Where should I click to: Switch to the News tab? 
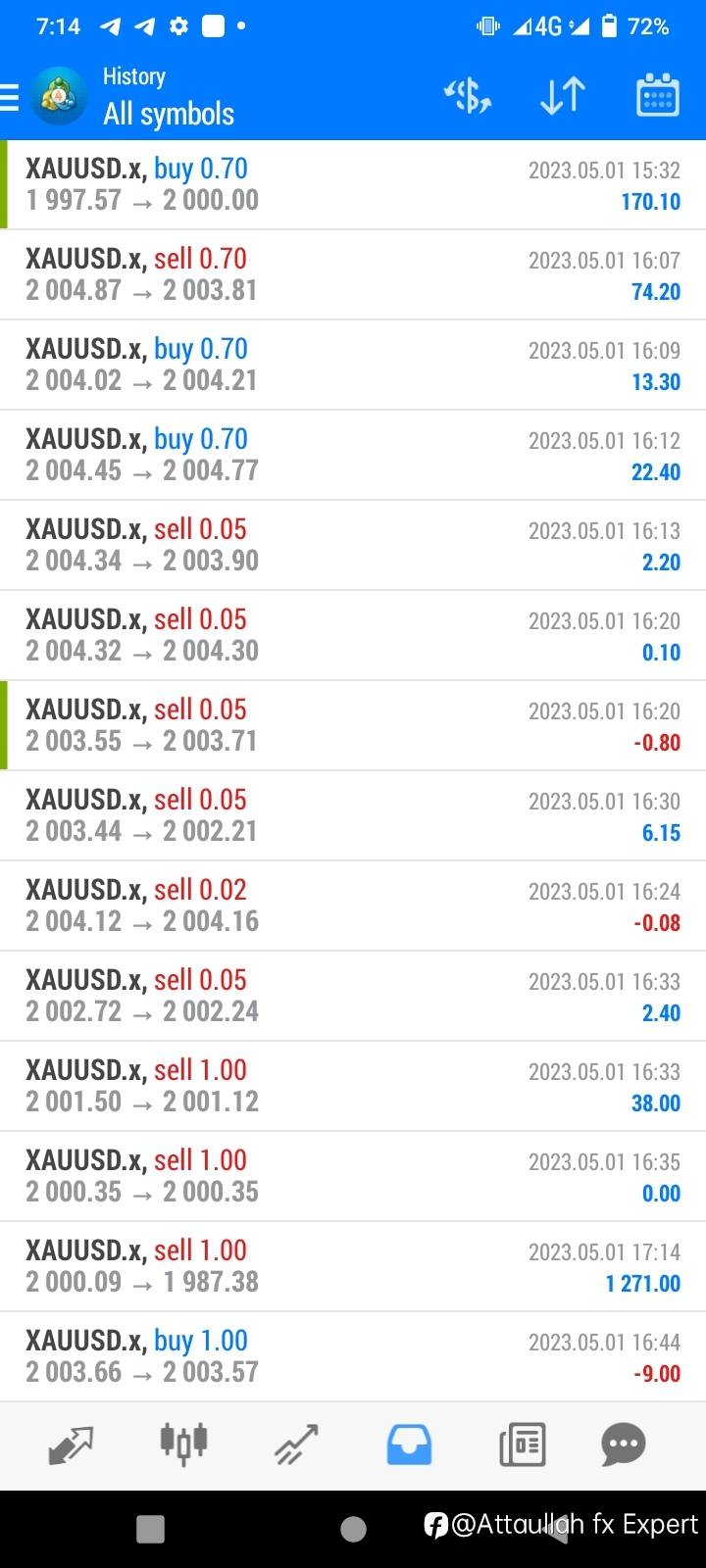coord(522,1445)
